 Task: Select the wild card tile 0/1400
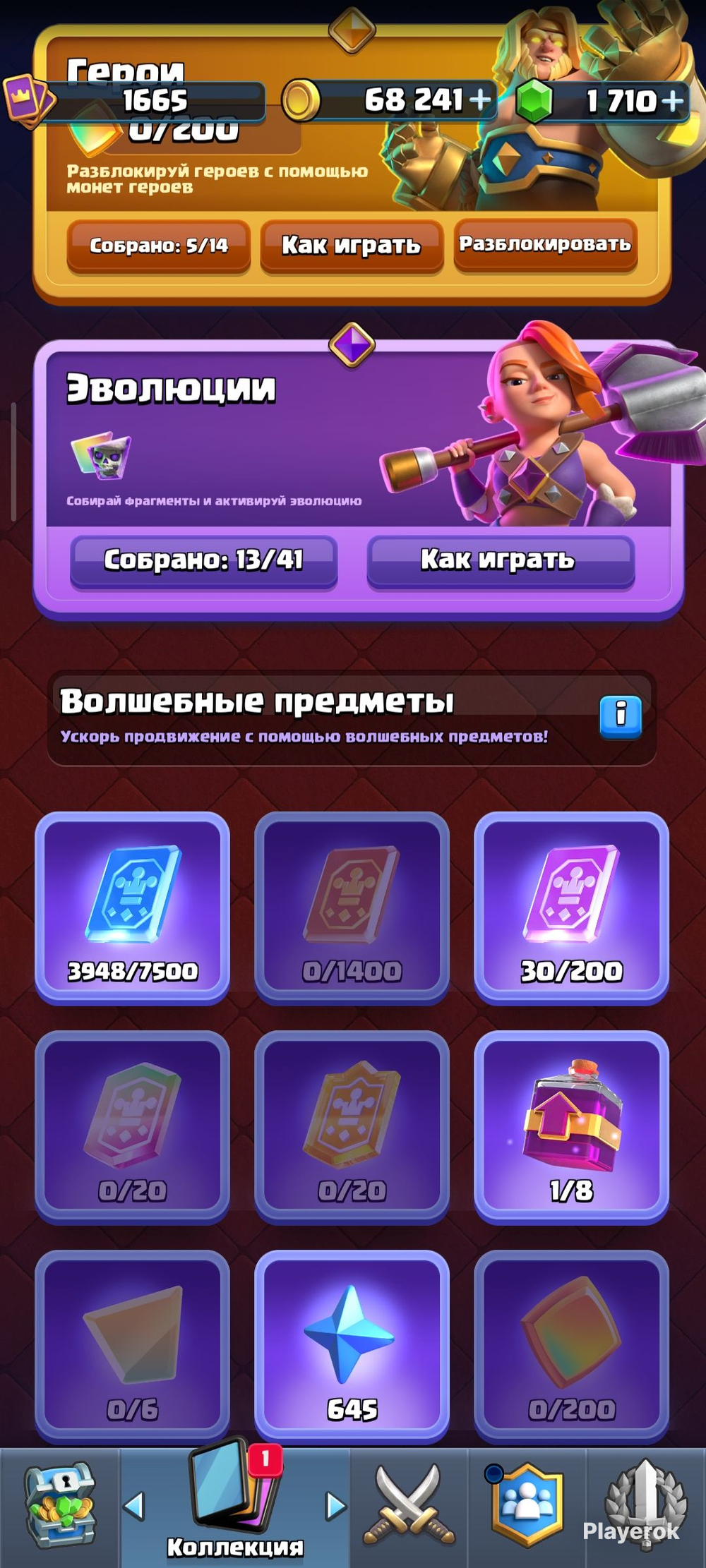[x=352, y=907]
